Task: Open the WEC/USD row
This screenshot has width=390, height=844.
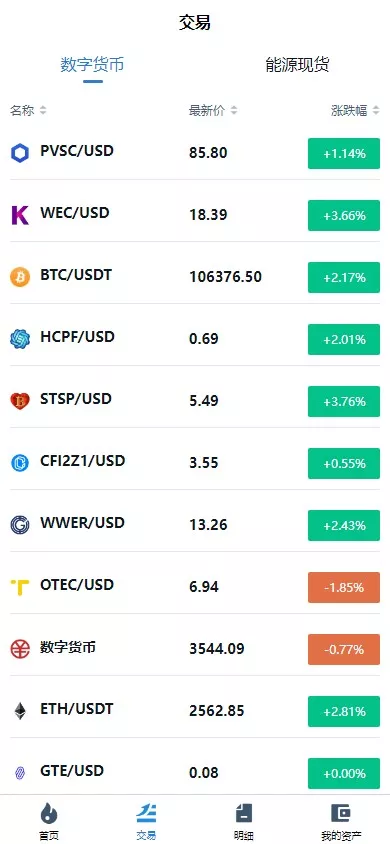Action: (195, 215)
